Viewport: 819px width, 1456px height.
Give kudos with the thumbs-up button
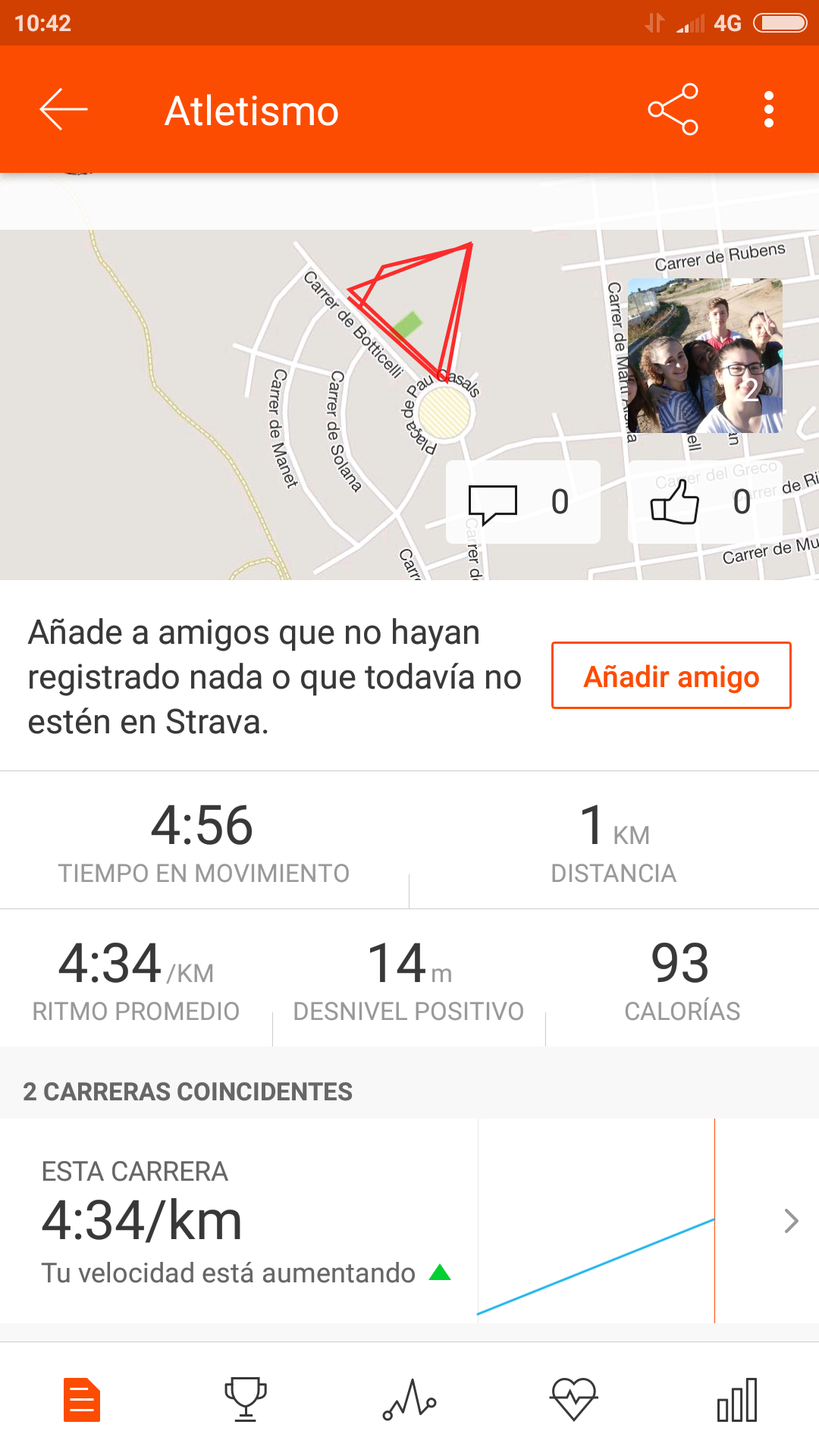(x=704, y=502)
